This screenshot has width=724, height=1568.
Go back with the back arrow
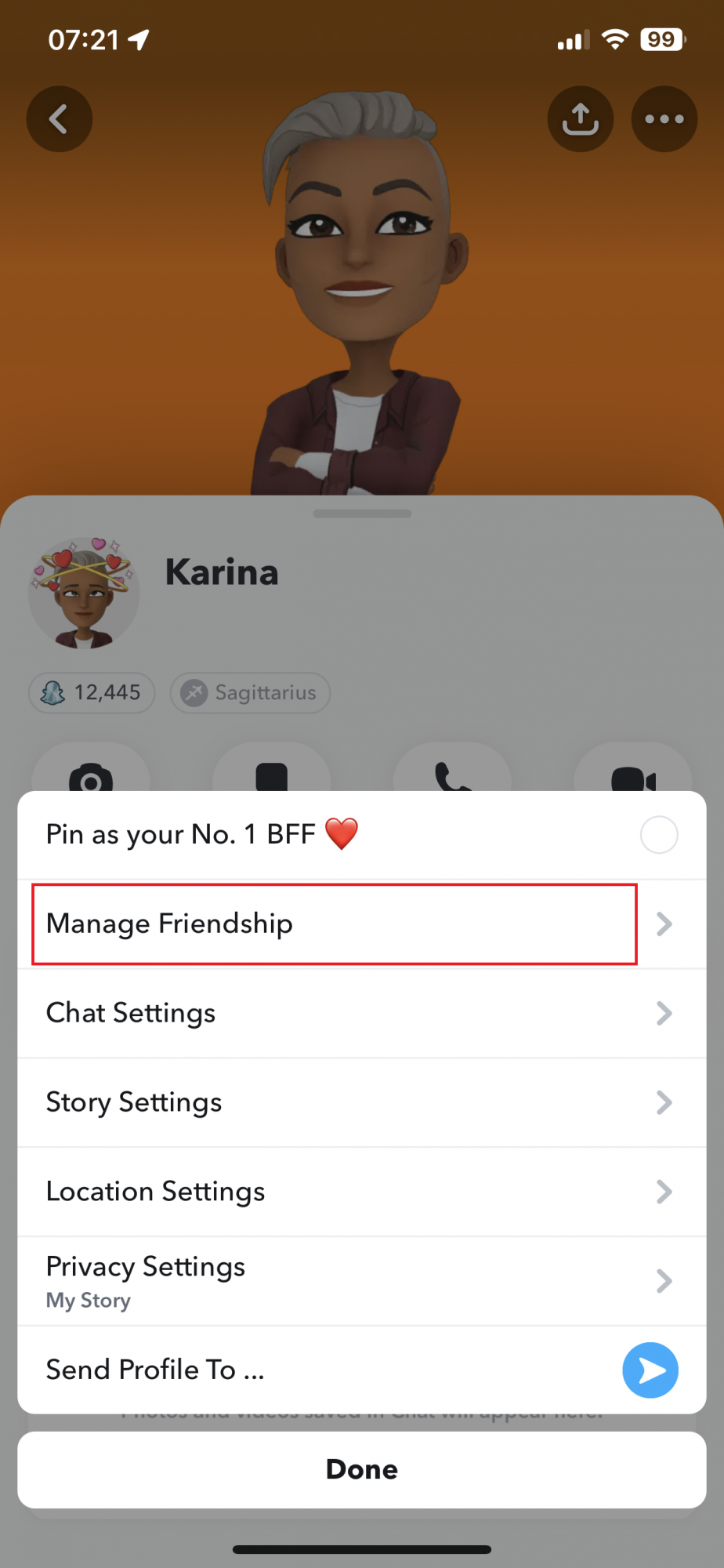60,119
